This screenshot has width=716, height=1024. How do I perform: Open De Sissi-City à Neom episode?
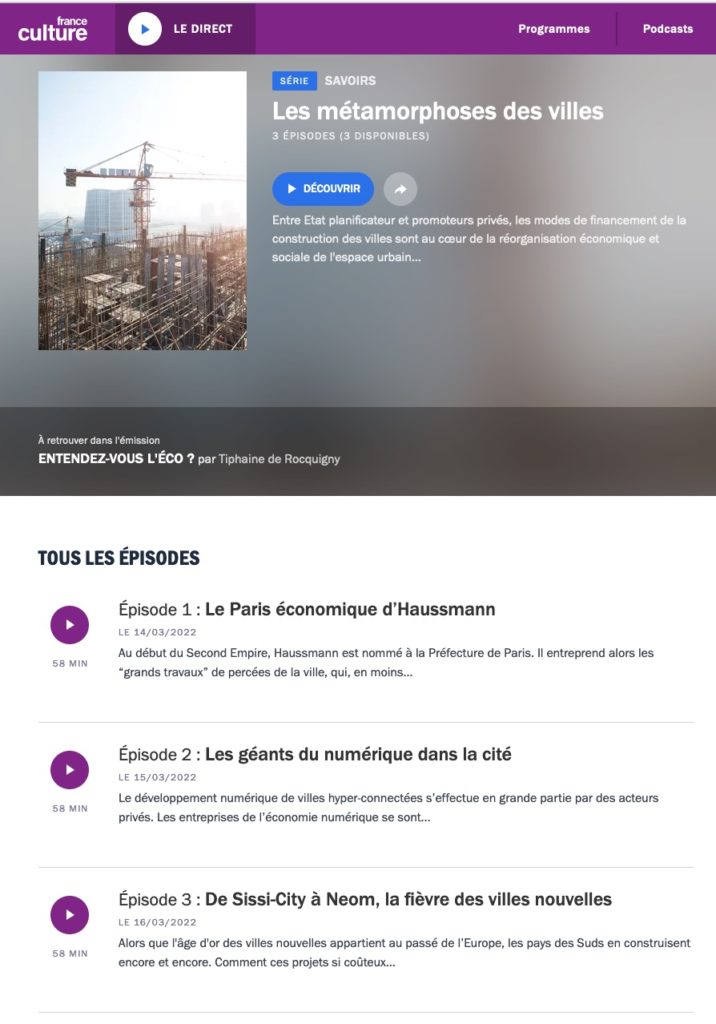[x=408, y=899]
